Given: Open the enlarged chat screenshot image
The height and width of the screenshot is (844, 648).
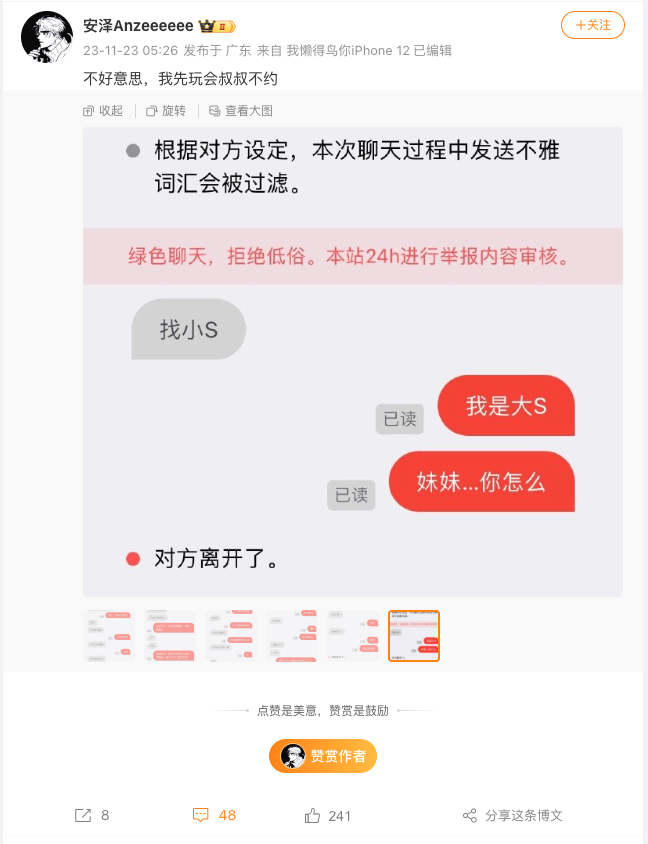Looking at the screenshot, I should point(352,361).
